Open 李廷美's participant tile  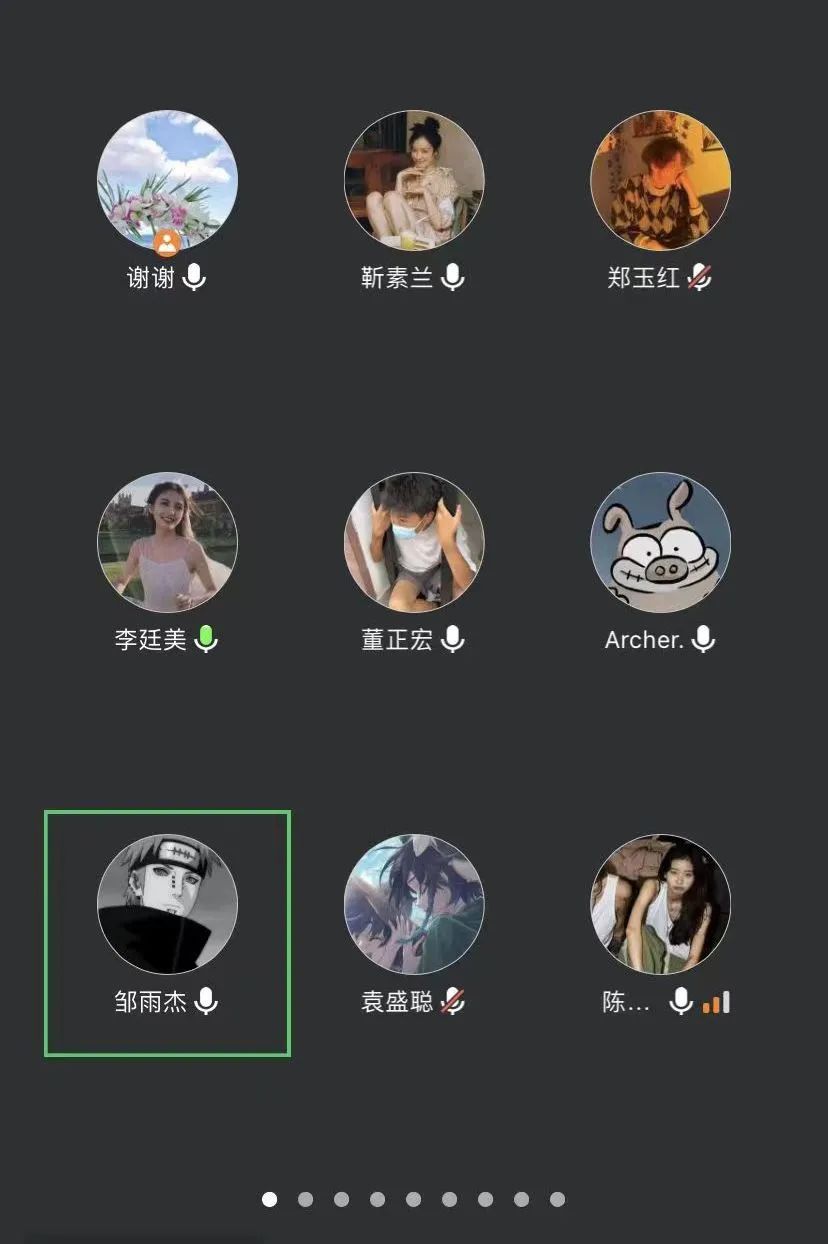167,542
